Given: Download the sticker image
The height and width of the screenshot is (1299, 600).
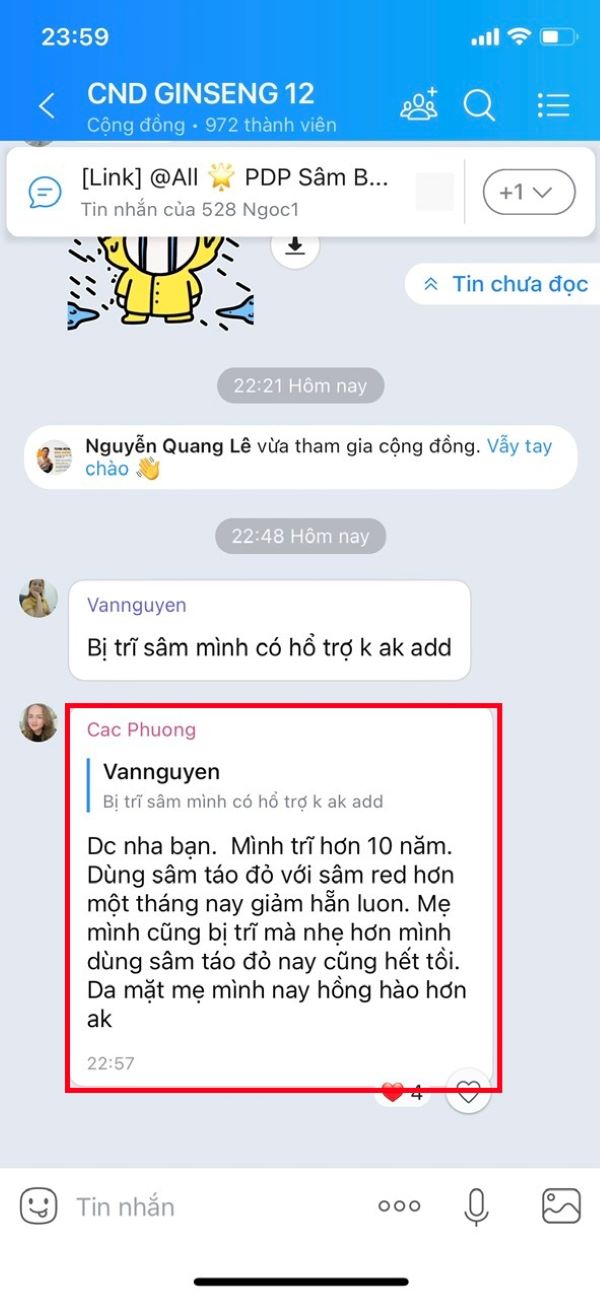Looking at the screenshot, I should tap(295, 246).
